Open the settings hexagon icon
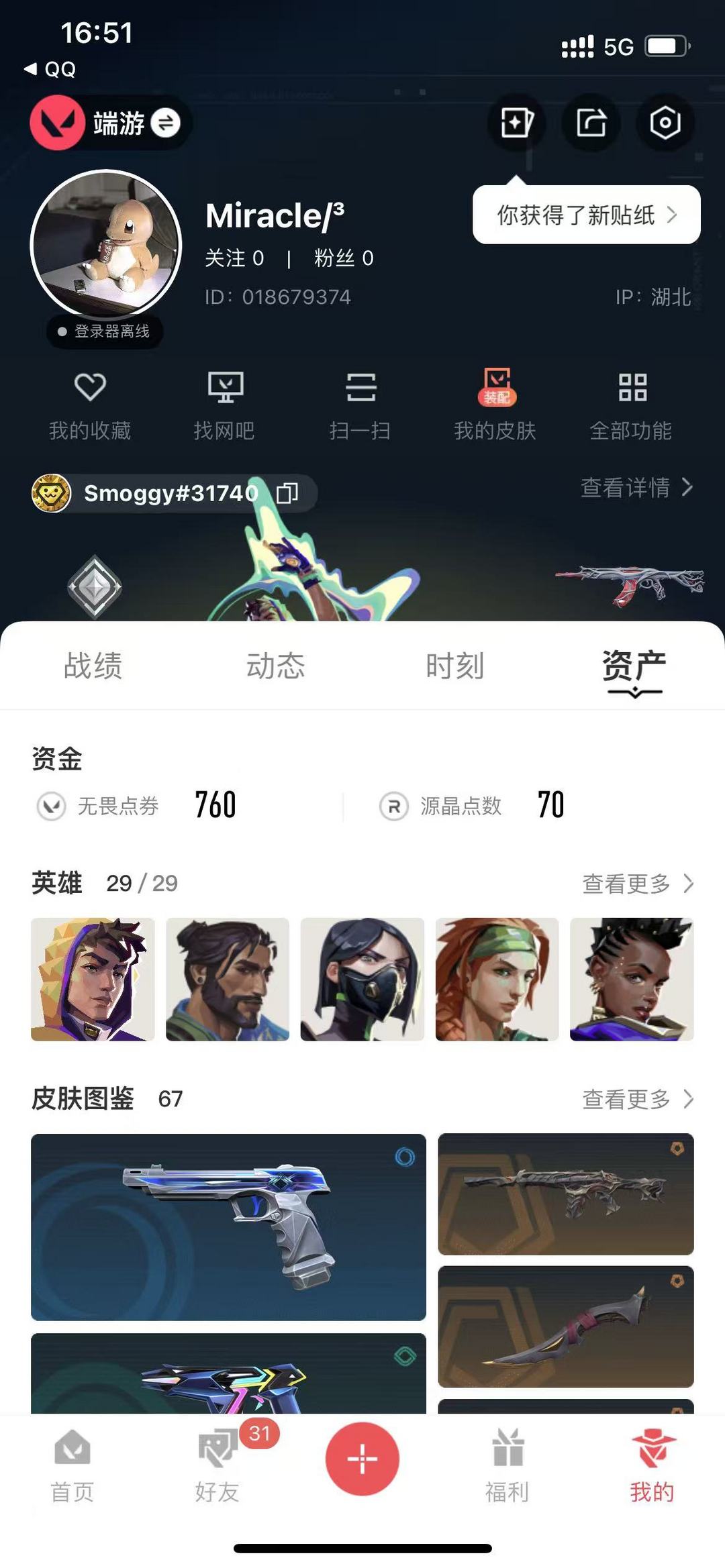725x1568 pixels. point(665,123)
